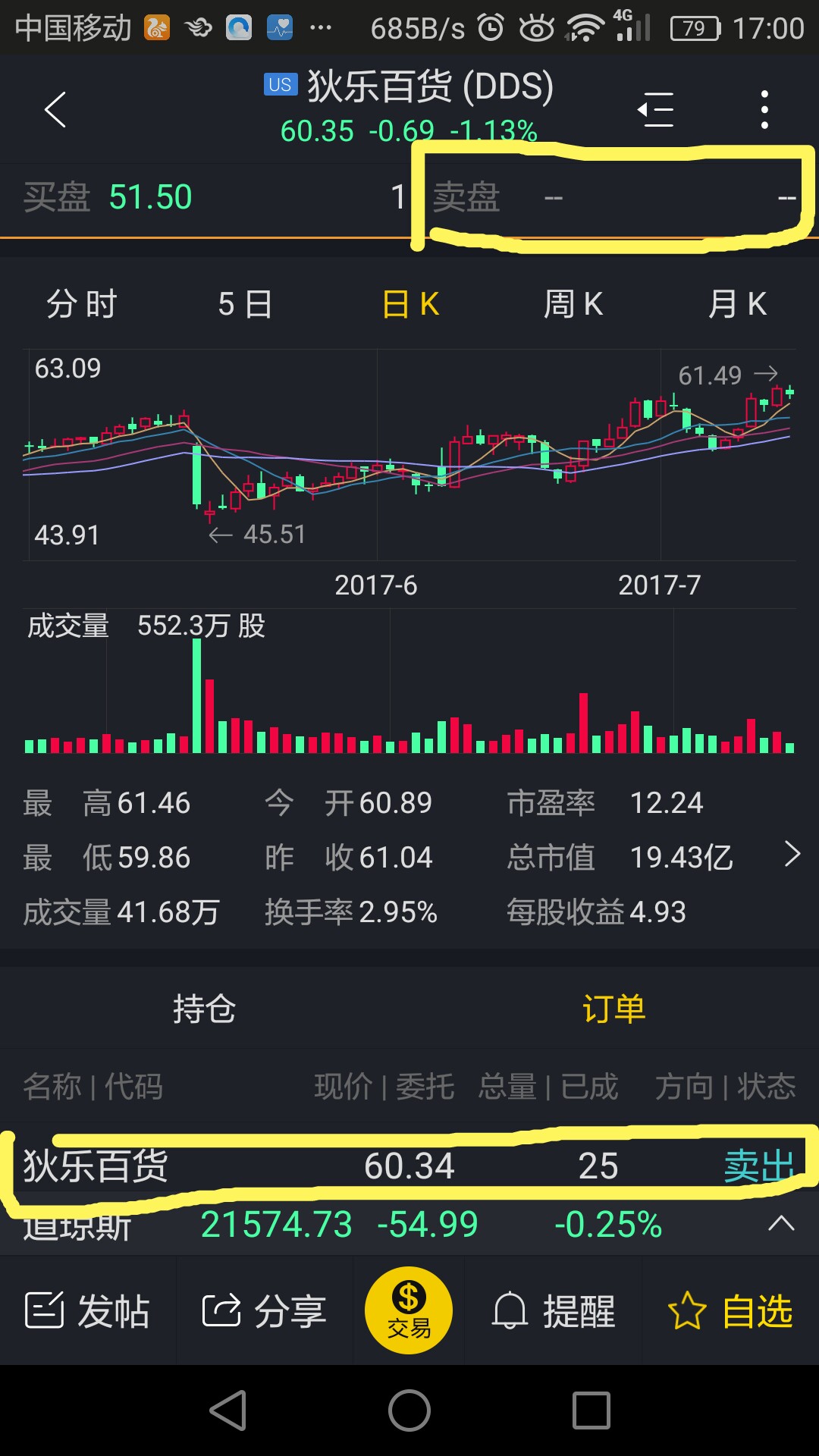819x1456 pixels.
Task: Switch chart to 分时 view
Action: tap(82, 305)
